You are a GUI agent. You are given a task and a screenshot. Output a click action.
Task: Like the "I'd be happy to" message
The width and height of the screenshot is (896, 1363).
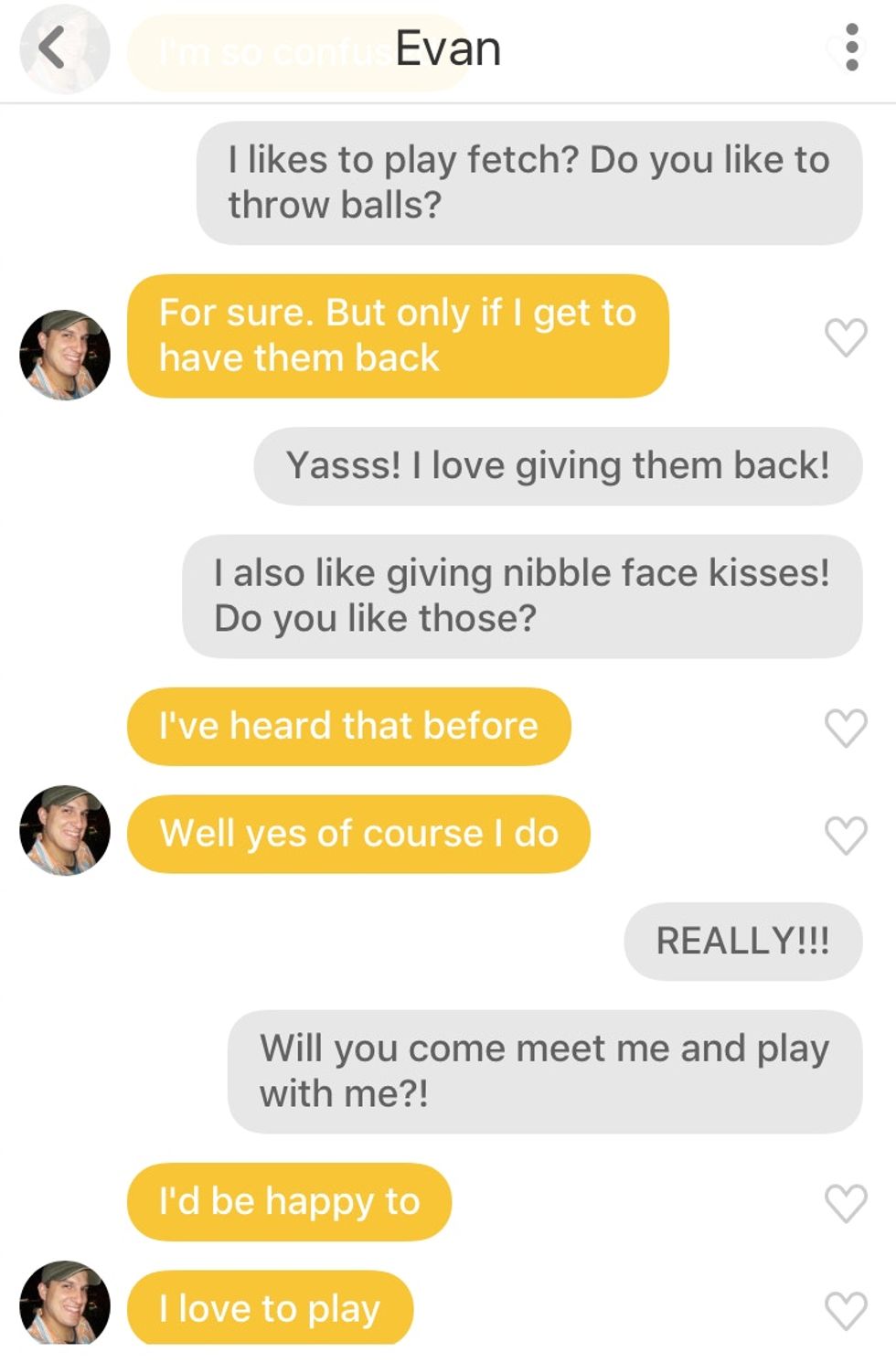click(846, 1202)
